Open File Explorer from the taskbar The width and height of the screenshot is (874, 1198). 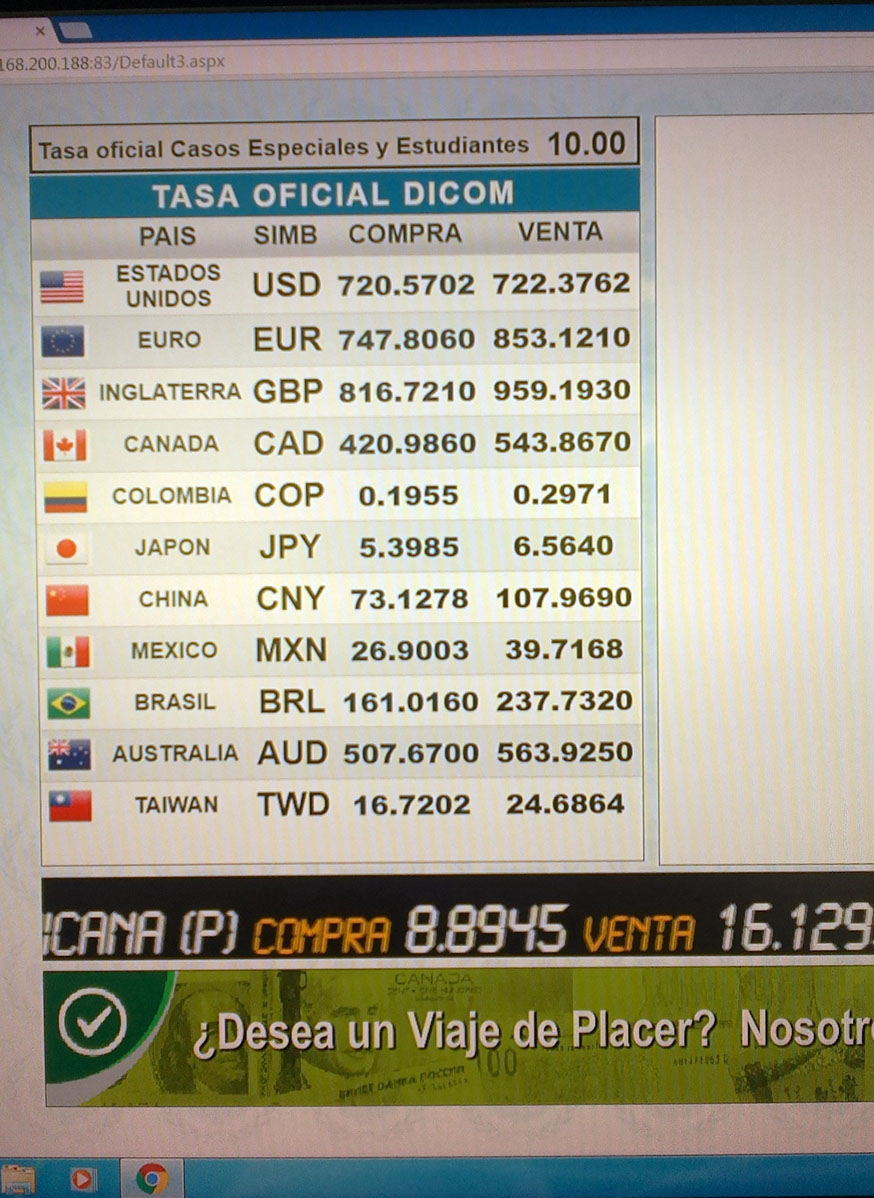click(x=18, y=1180)
